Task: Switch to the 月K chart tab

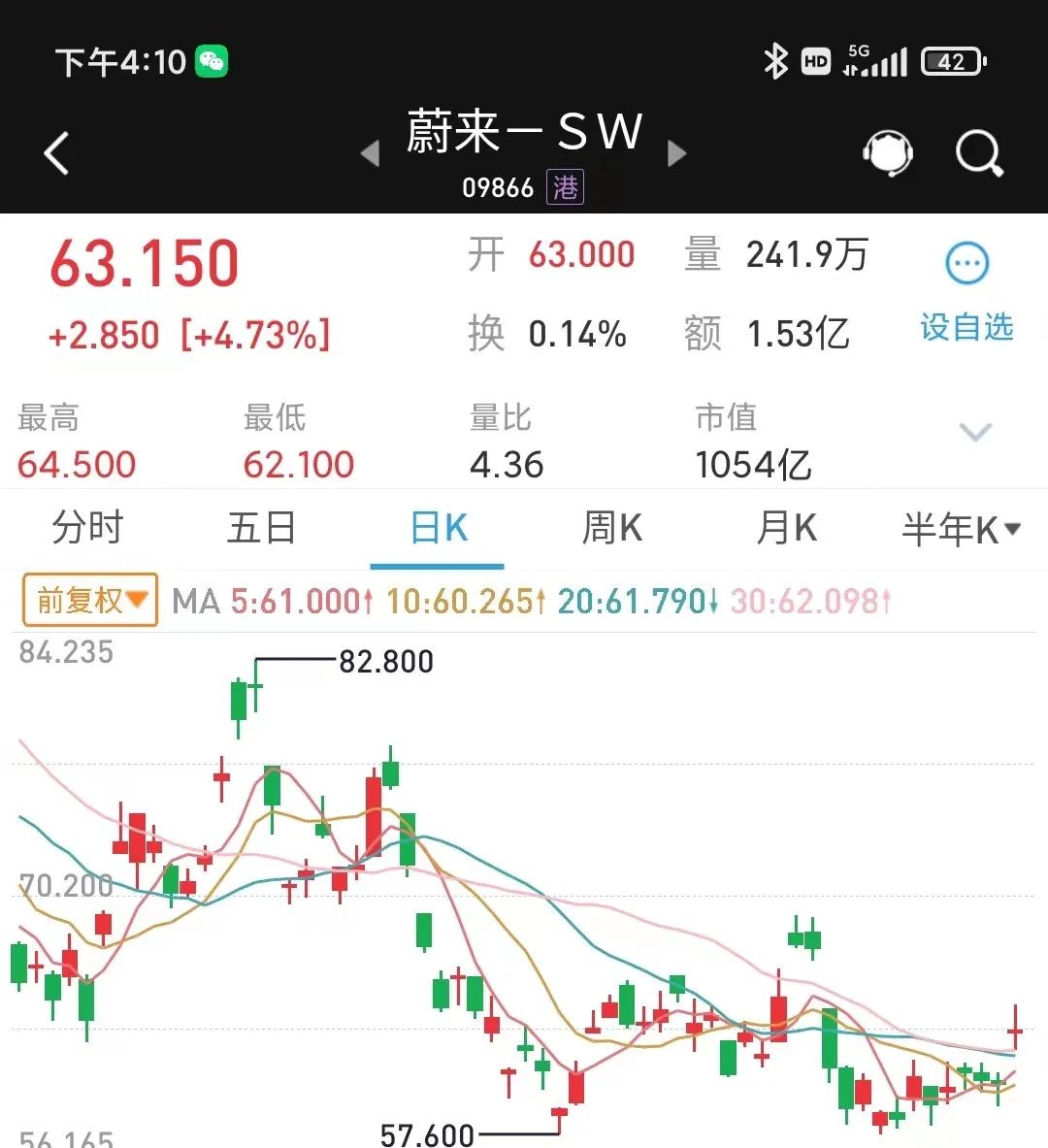Action: tap(786, 529)
